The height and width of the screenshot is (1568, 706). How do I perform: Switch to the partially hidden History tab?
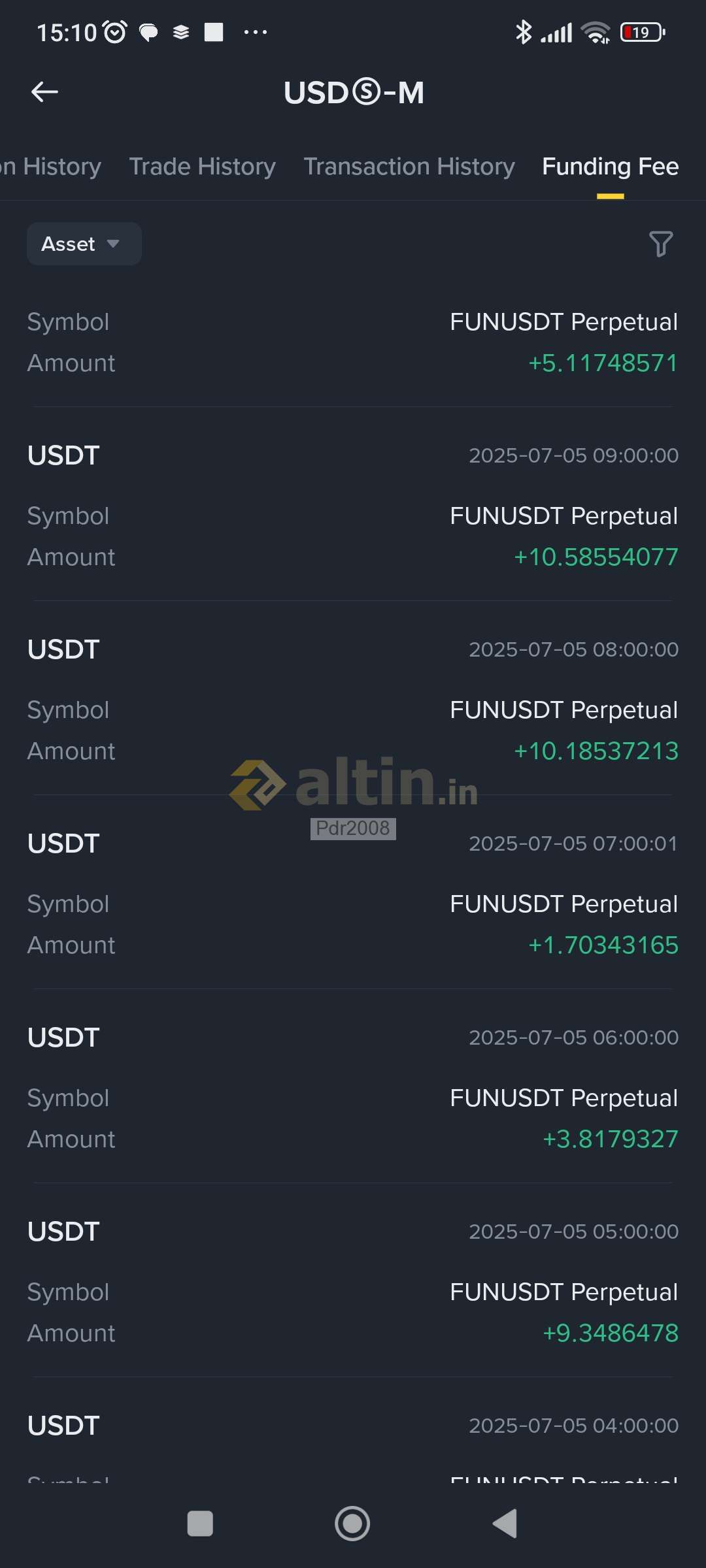[51, 167]
